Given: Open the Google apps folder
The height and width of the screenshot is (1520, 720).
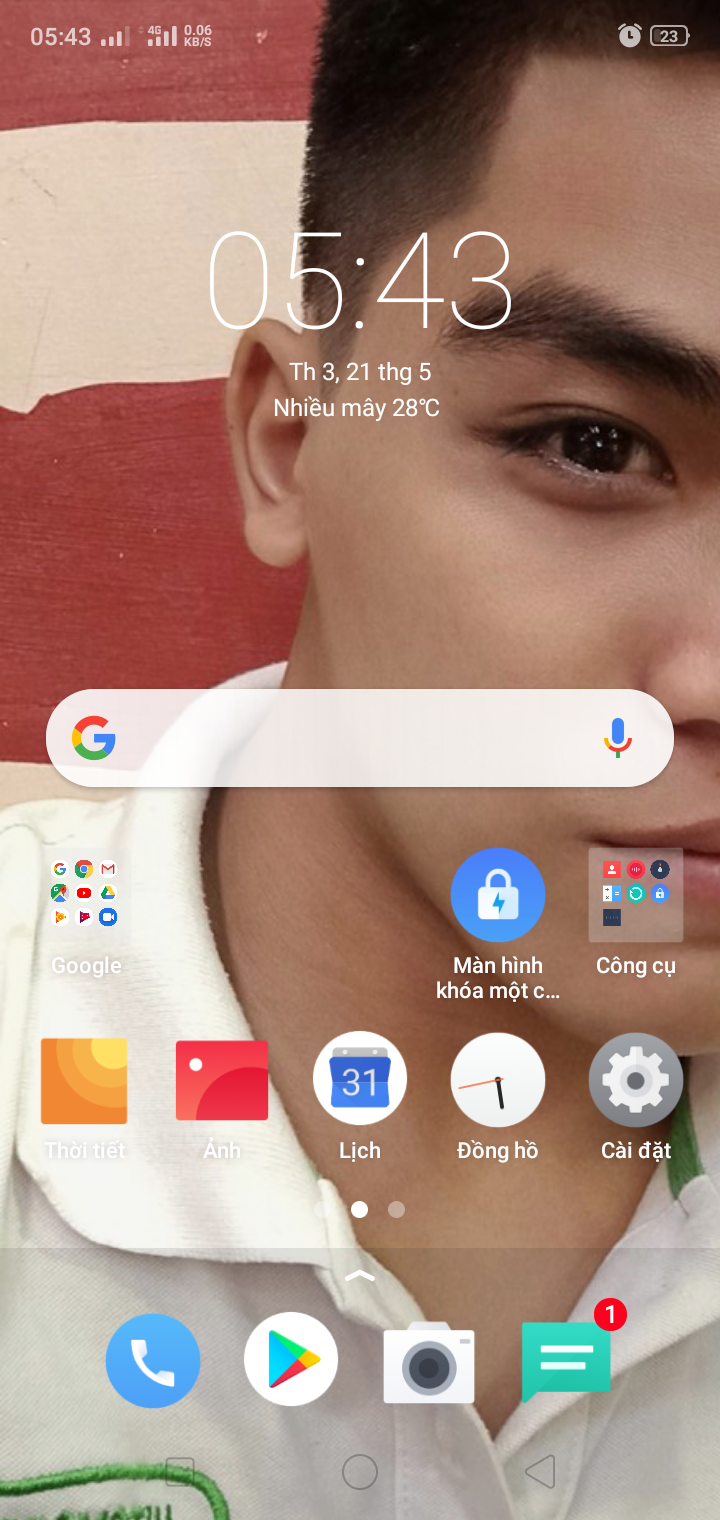Looking at the screenshot, I should tap(86, 893).
